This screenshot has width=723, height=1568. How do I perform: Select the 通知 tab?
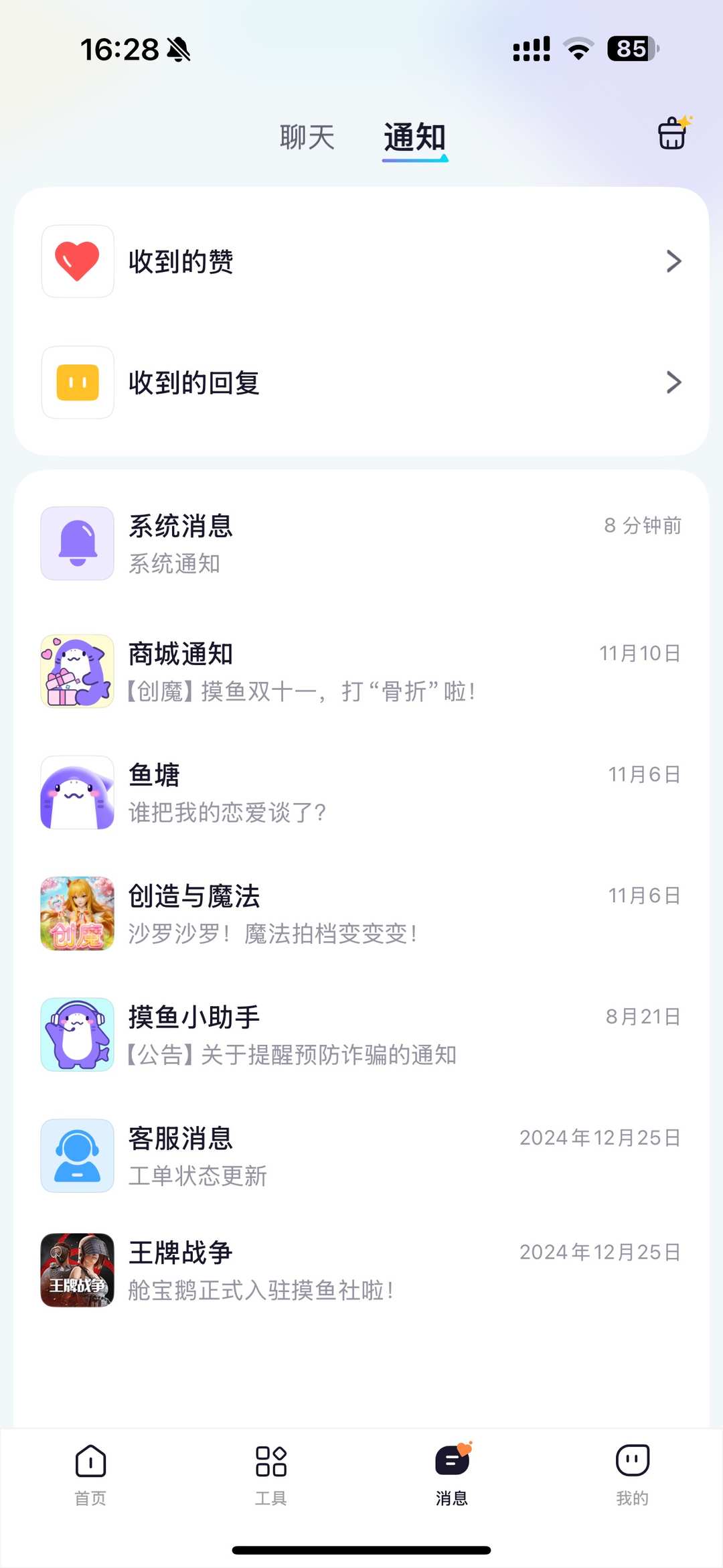tap(414, 136)
